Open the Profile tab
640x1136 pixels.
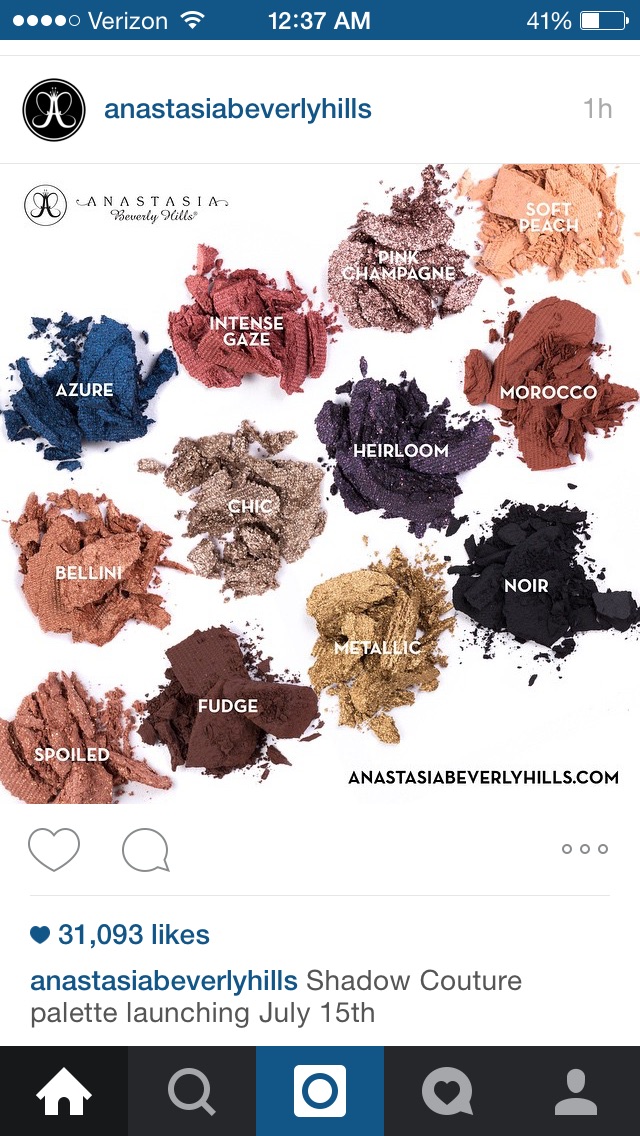576,1091
